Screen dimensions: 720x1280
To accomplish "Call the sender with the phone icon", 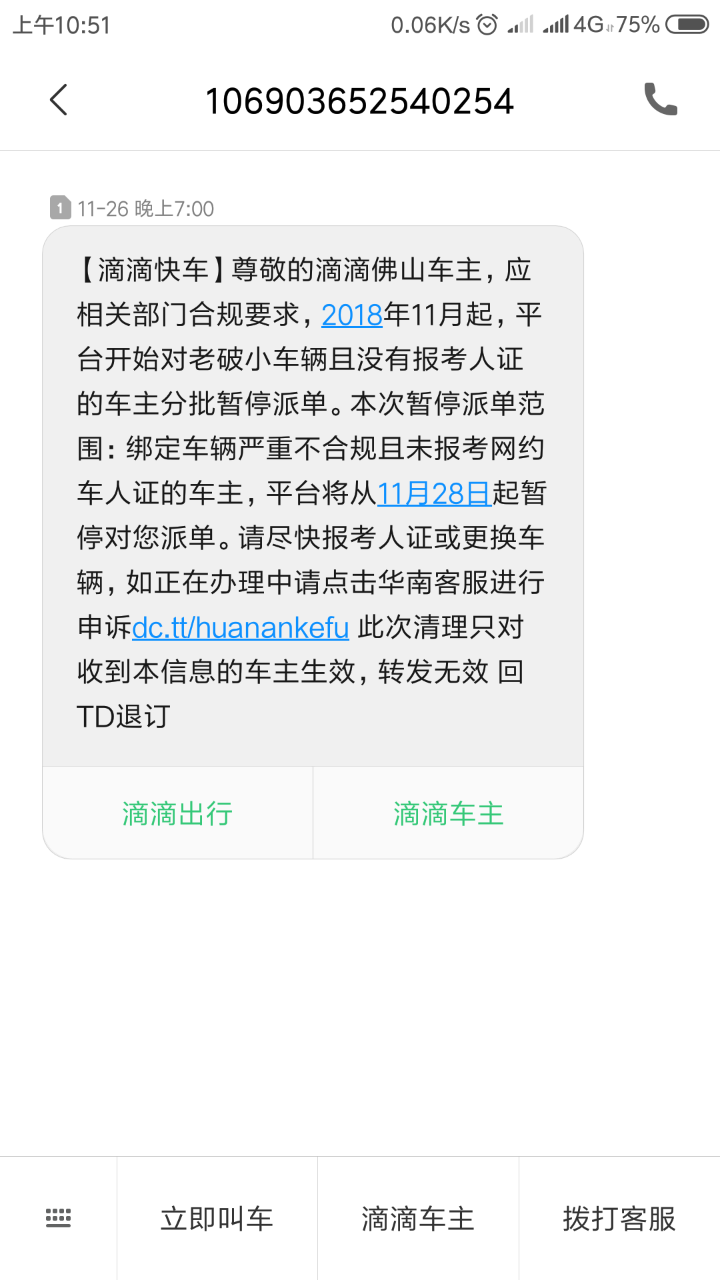I will pos(660,100).
